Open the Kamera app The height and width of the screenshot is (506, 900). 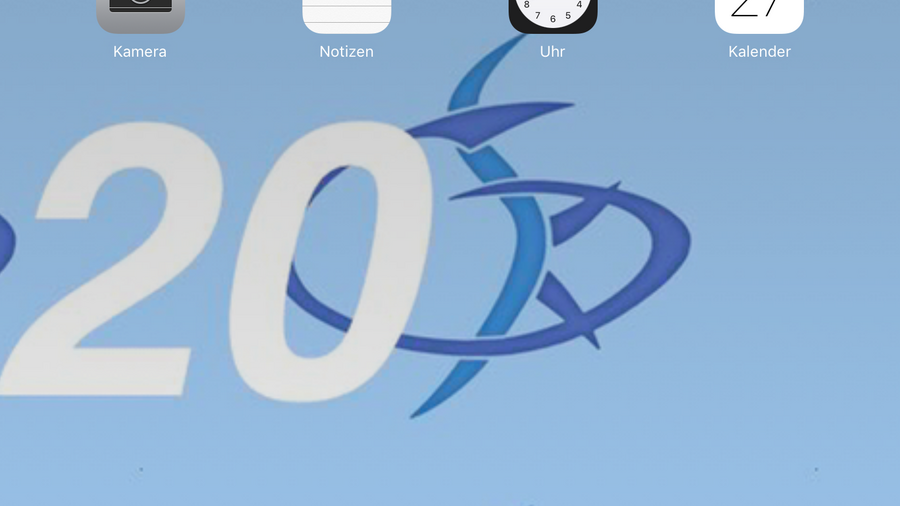point(140,15)
